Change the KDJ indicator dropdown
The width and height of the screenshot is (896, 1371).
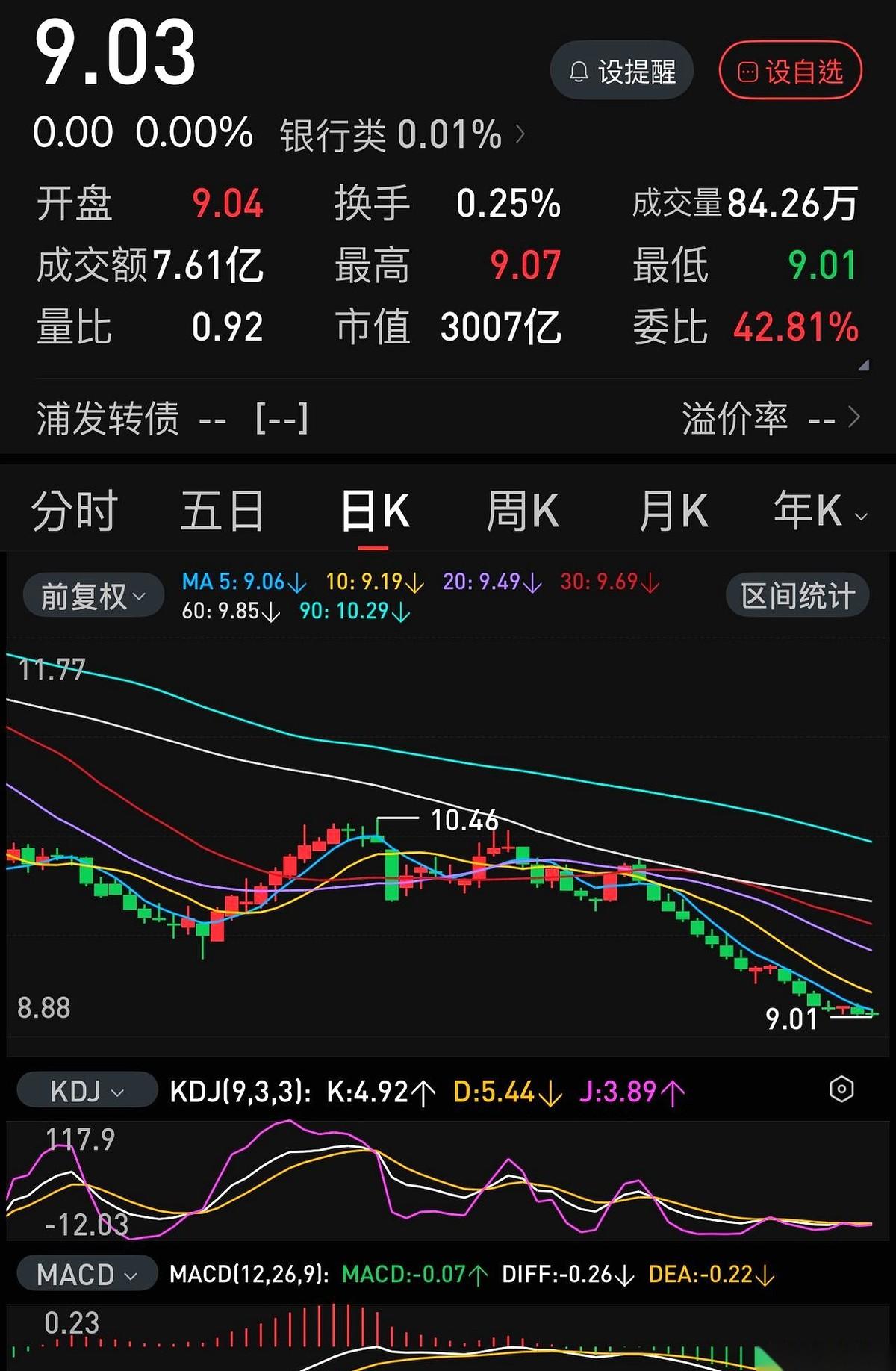[x=87, y=1091]
